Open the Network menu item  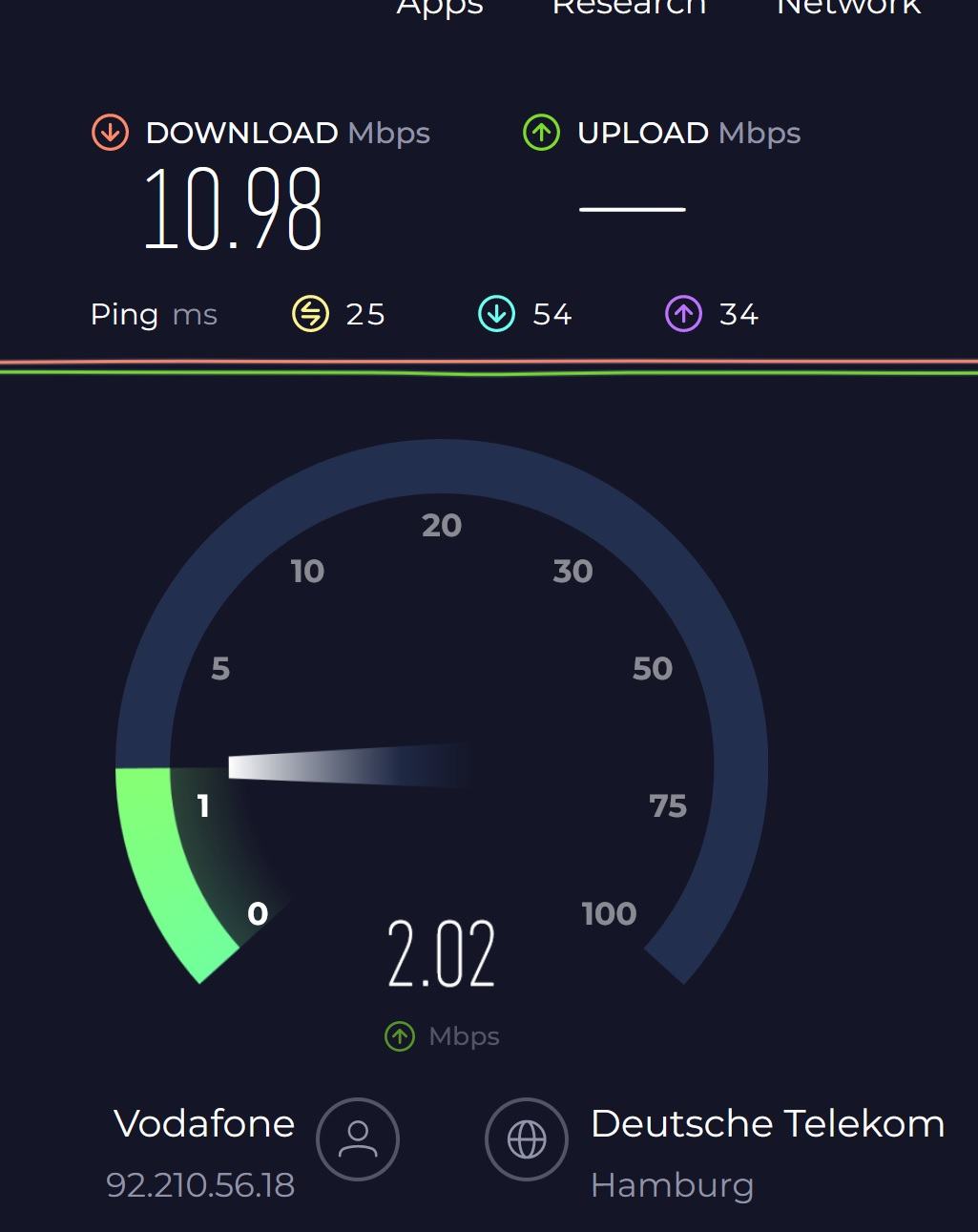848,8
